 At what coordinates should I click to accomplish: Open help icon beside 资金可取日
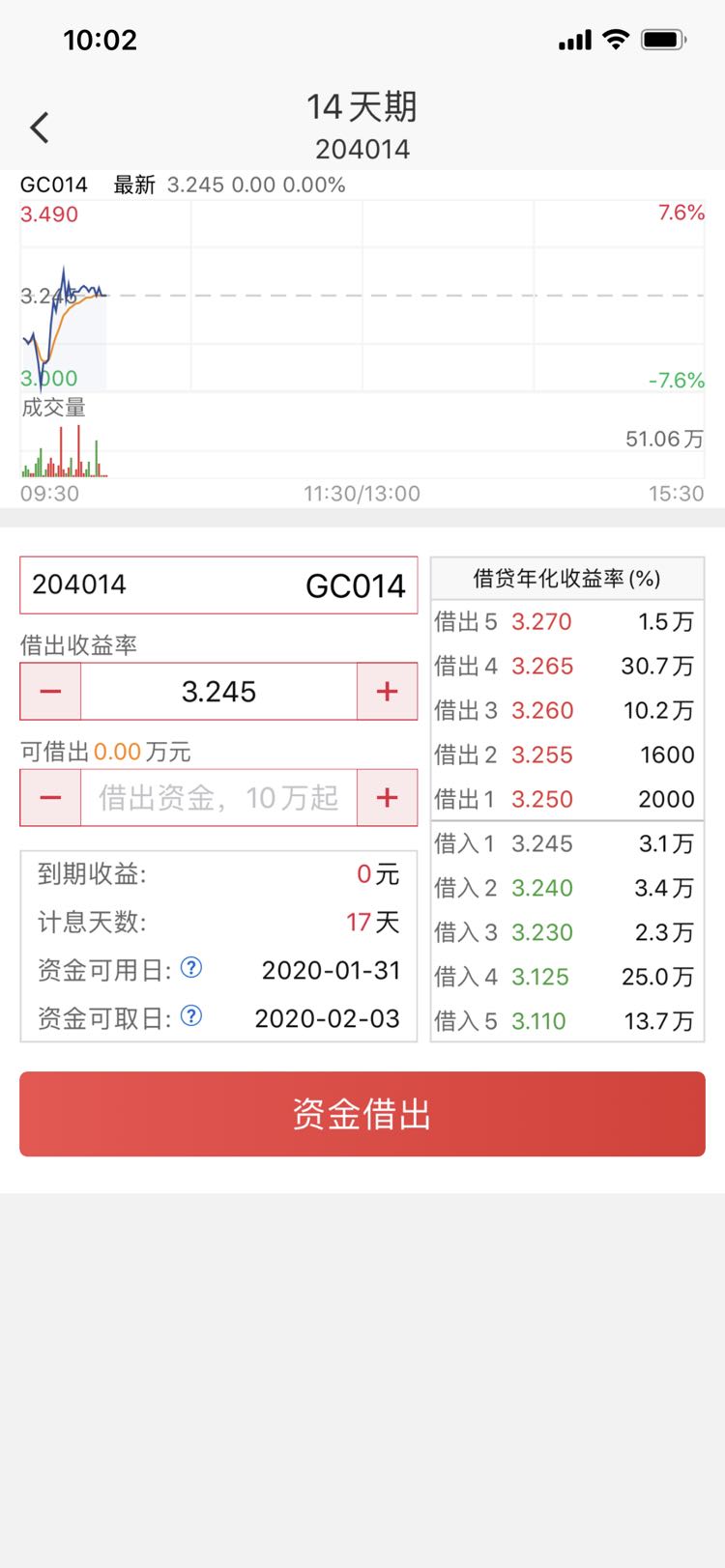(x=191, y=1015)
